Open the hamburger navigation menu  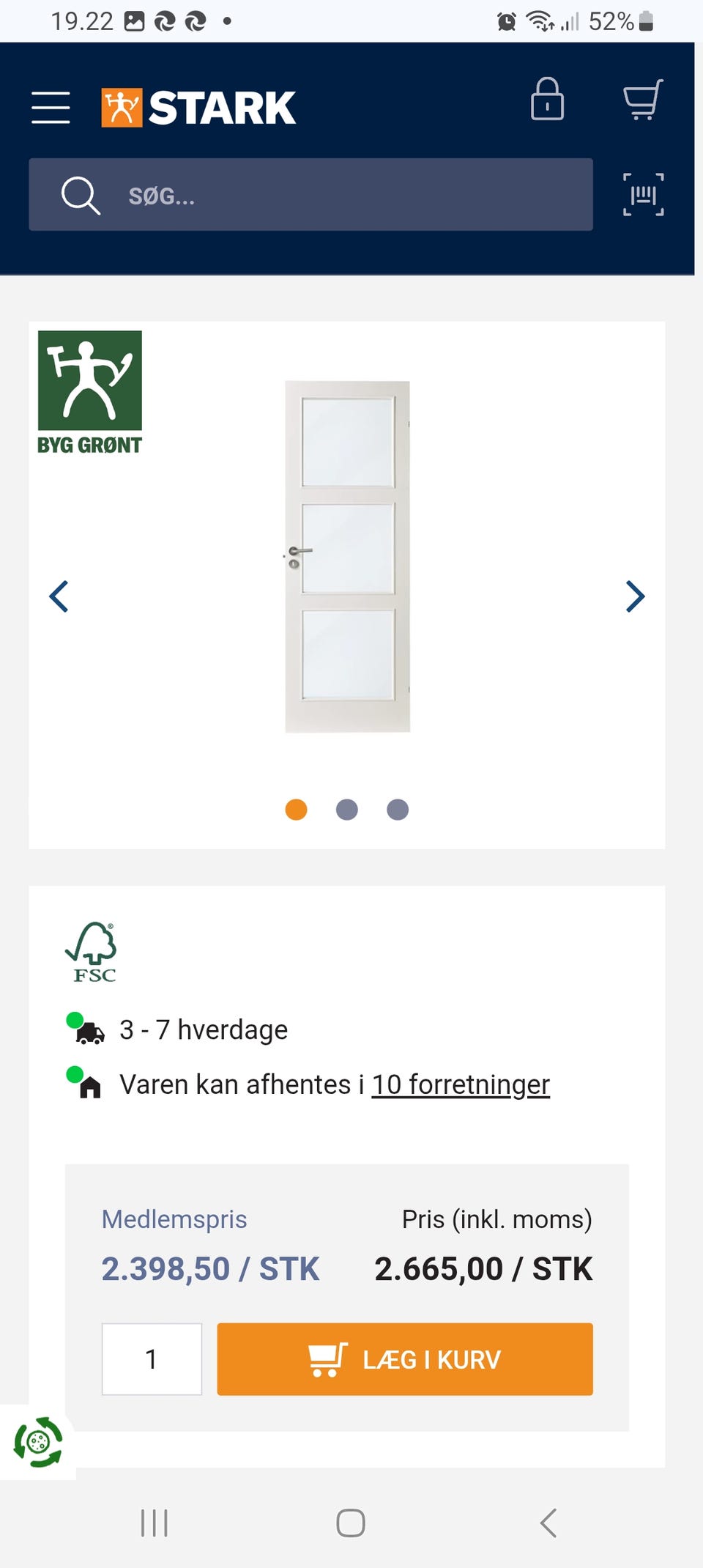coord(50,107)
